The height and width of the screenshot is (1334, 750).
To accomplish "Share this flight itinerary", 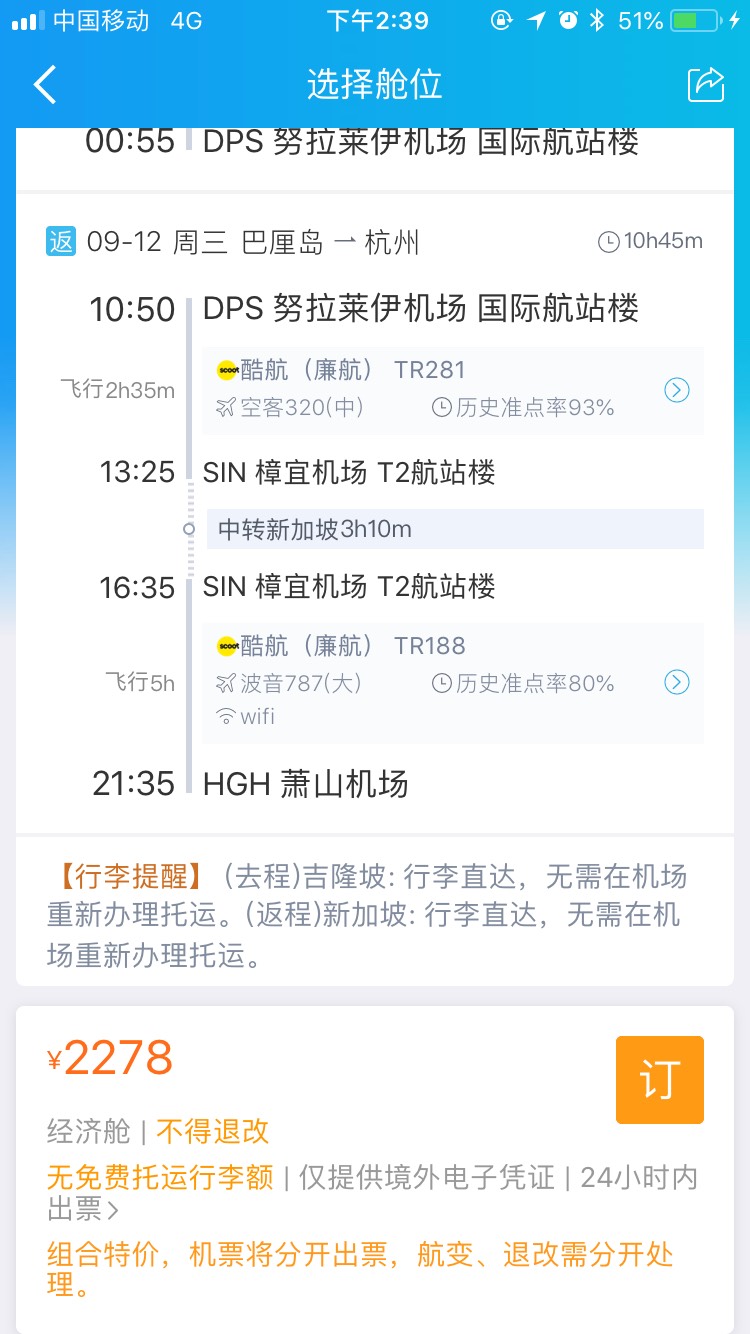I will [x=705, y=85].
